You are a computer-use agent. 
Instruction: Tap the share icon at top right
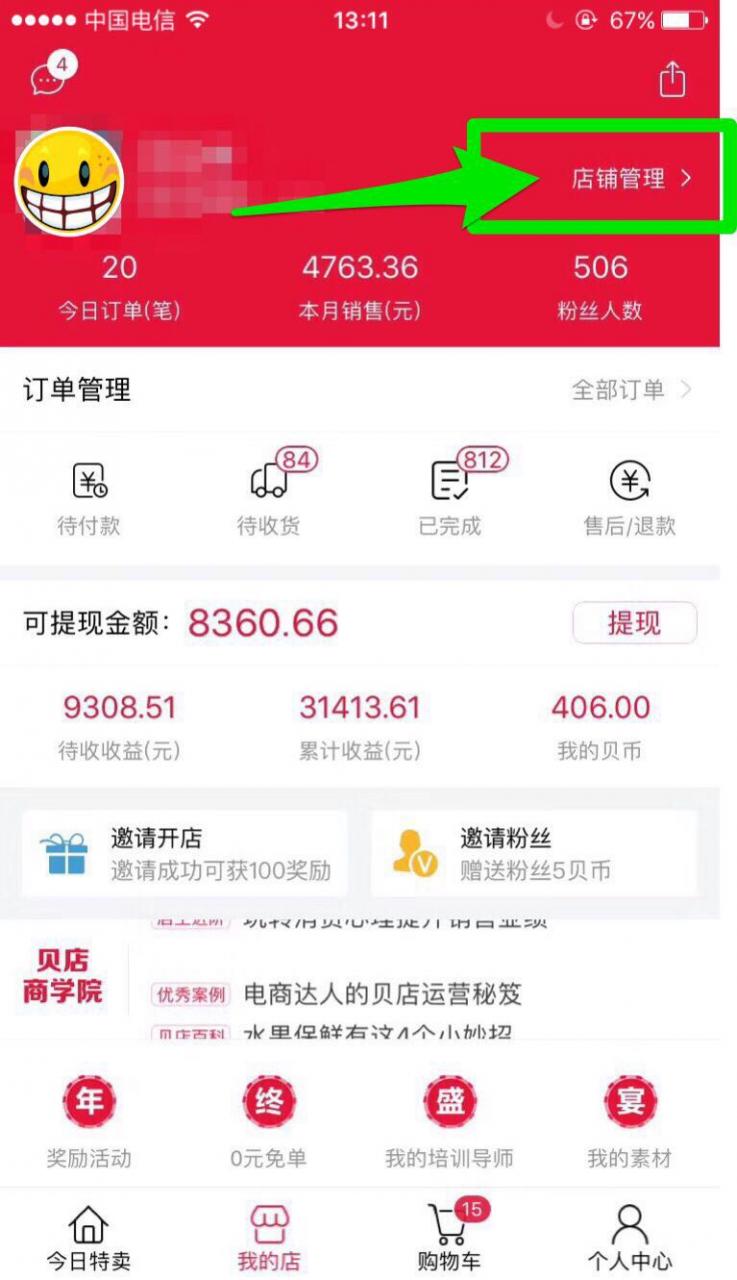tap(672, 80)
